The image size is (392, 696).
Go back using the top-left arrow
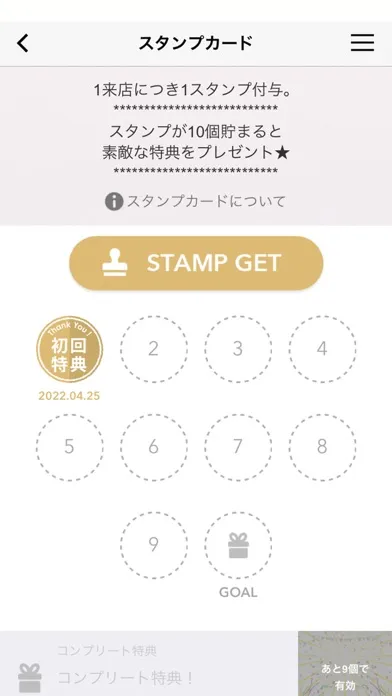coord(23,44)
